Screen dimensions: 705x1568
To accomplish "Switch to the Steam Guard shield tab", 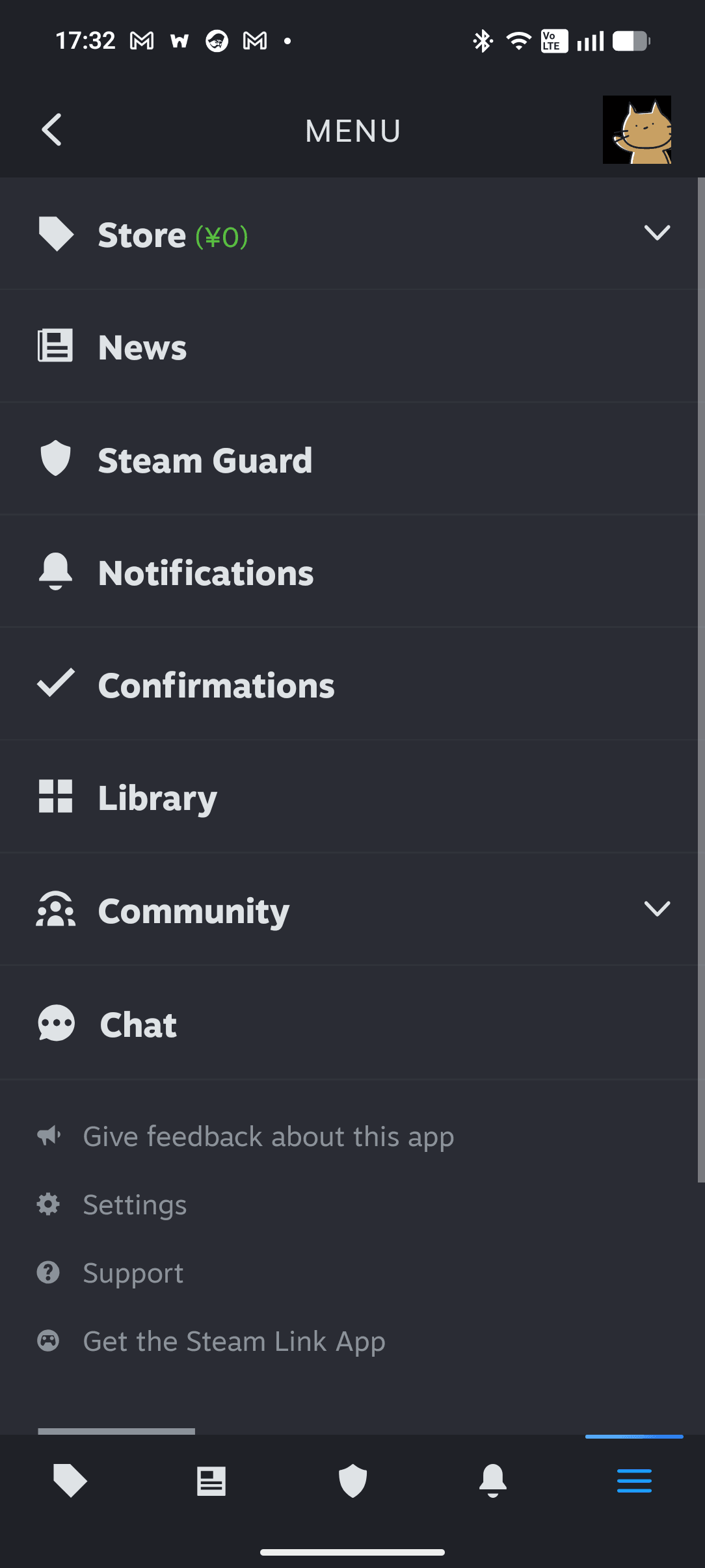I will click(x=352, y=1481).
